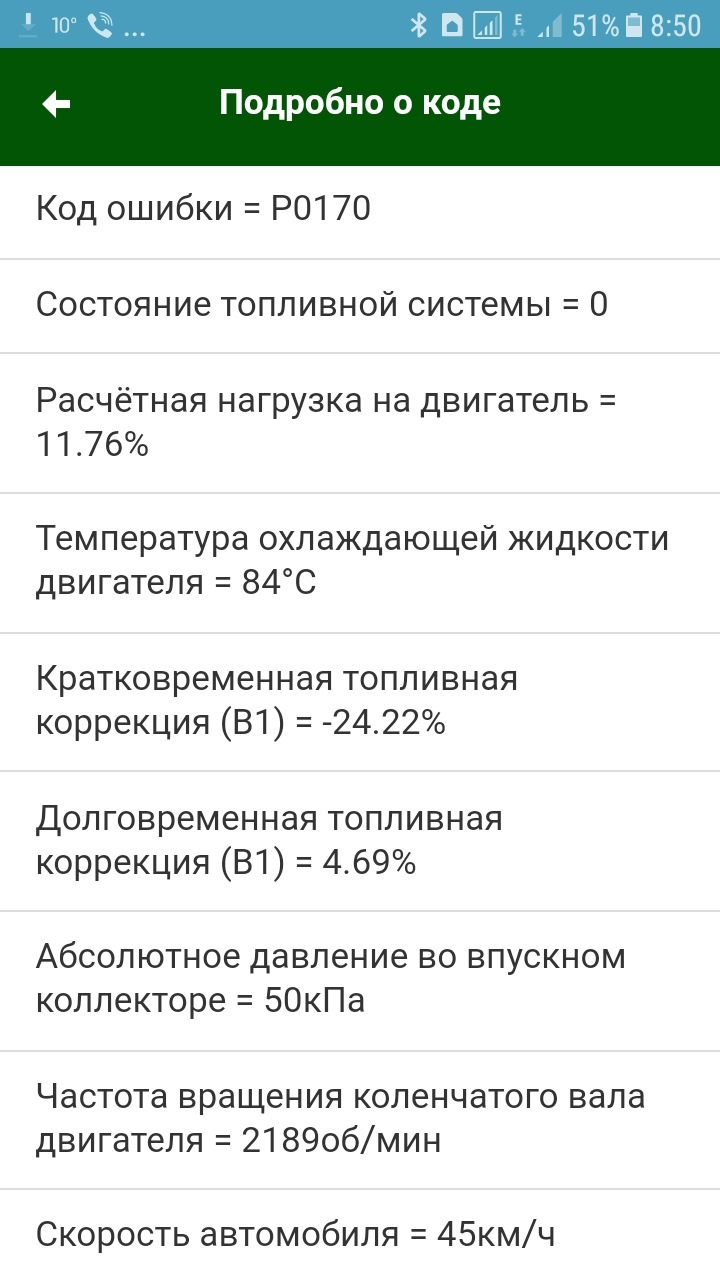720x1280 pixels.
Task: Go back from the code details screen
Action: point(56,104)
